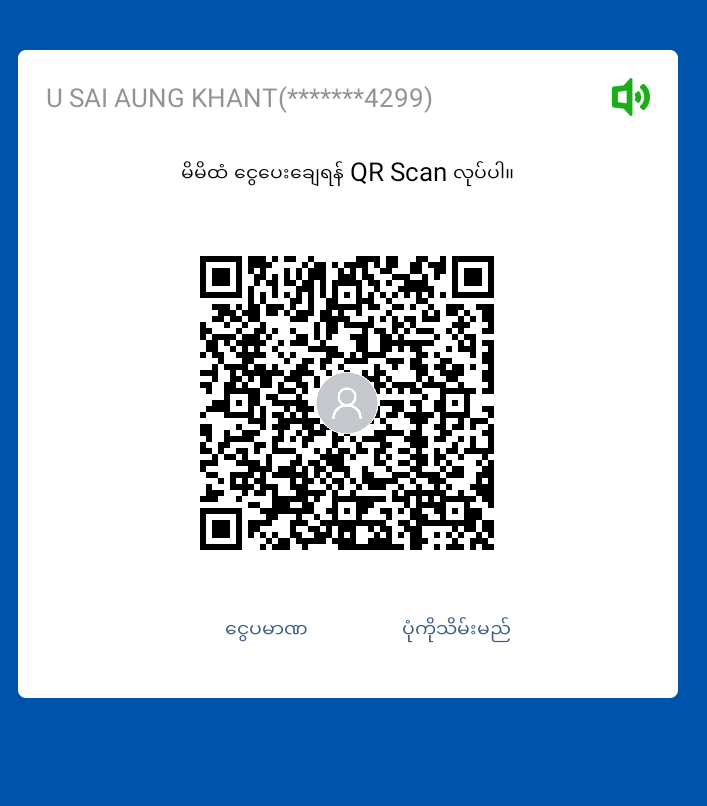Tap ပုံကိုသိမ်းမည် to save the image
Viewport: 707px width, 806px height.
pyautogui.click(x=456, y=629)
